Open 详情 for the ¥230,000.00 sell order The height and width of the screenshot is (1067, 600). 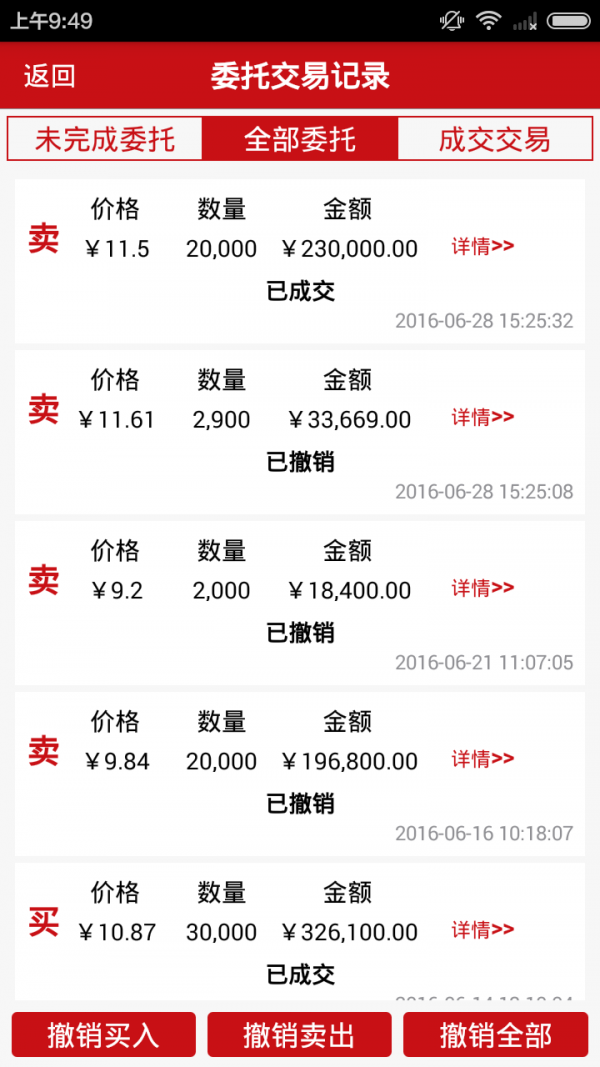(x=482, y=246)
